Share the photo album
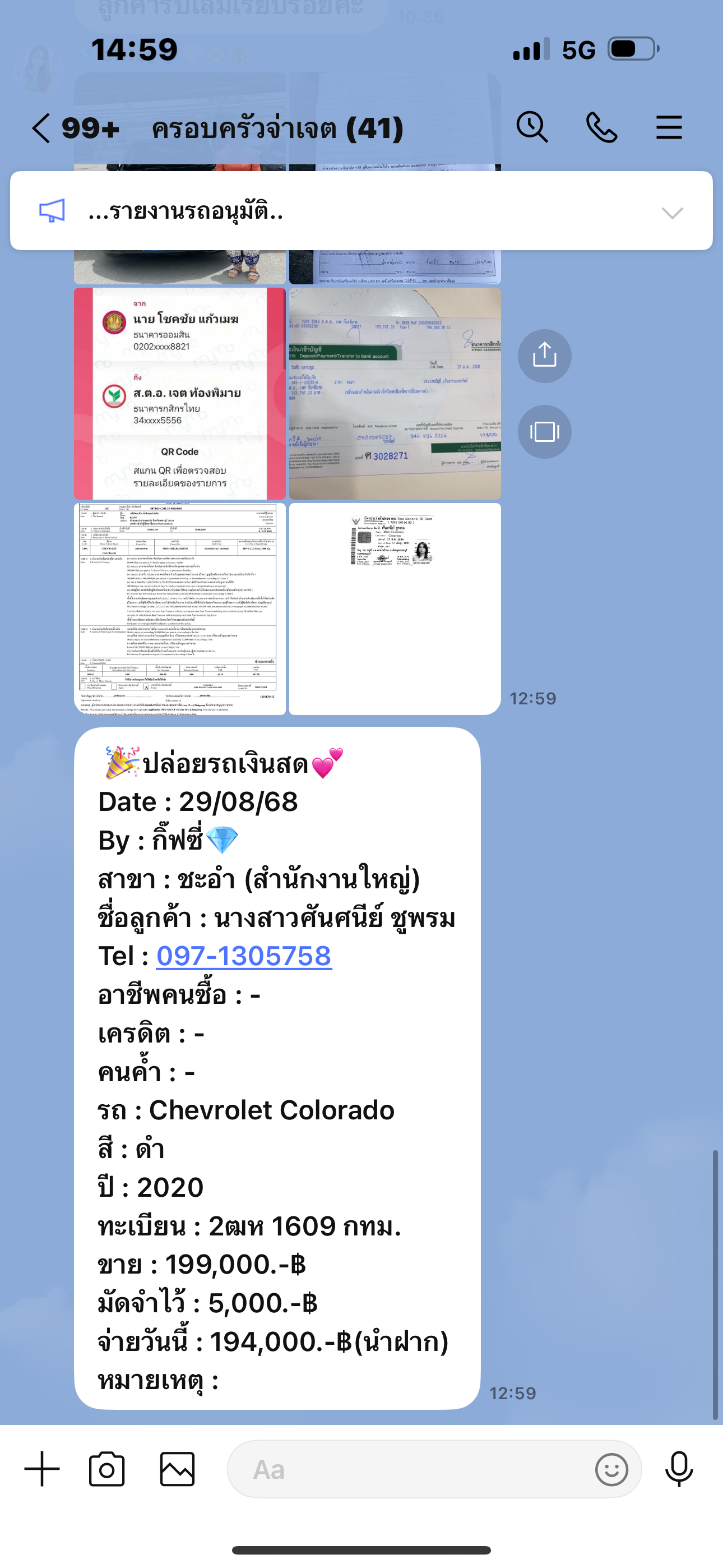Image resolution: width=723 pixels, height=1568 pixels. [544, 356]
